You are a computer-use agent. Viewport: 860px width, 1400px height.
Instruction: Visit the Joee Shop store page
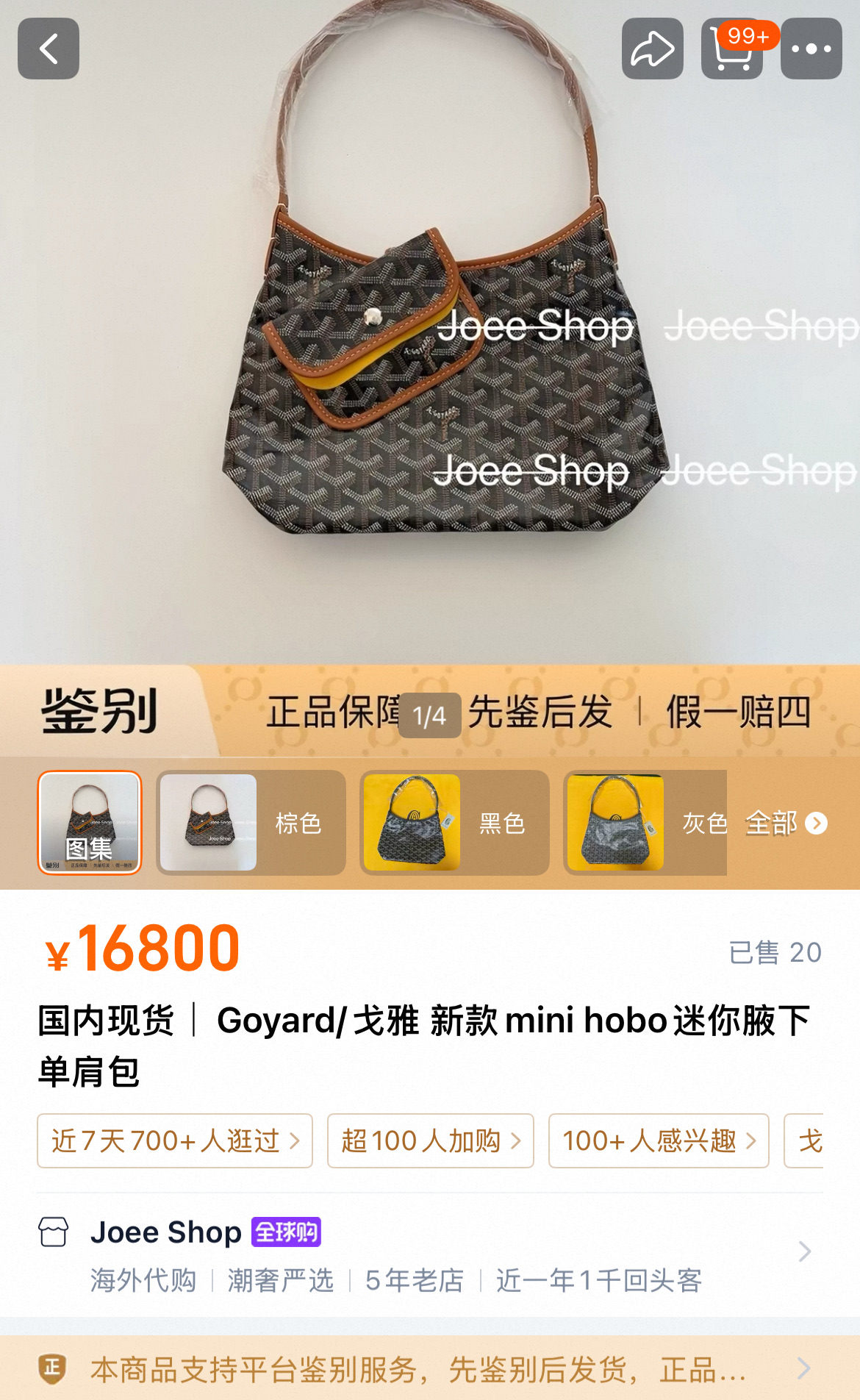pos(430,1254)
